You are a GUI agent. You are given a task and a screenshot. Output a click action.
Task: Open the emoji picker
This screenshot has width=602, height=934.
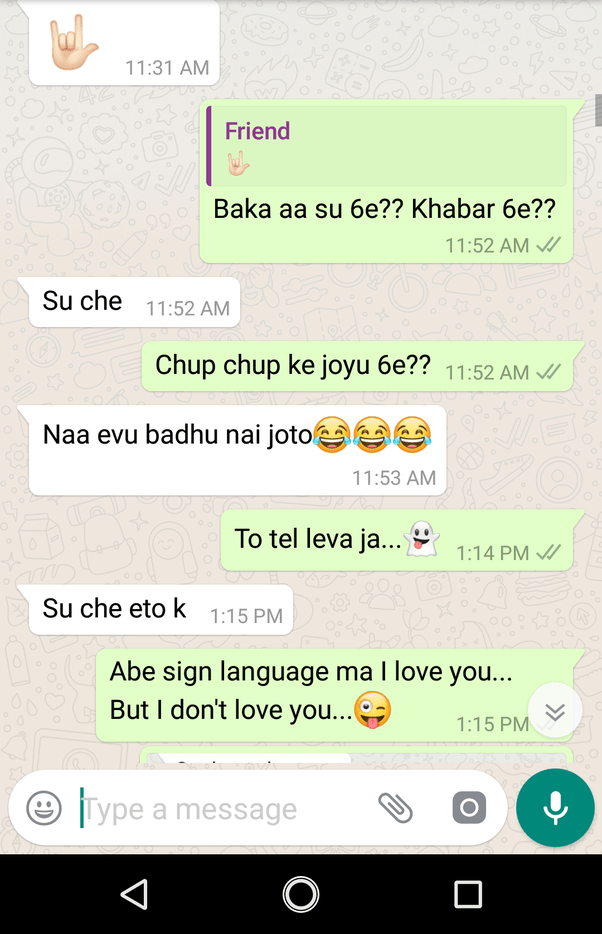[x=44, y=808]
